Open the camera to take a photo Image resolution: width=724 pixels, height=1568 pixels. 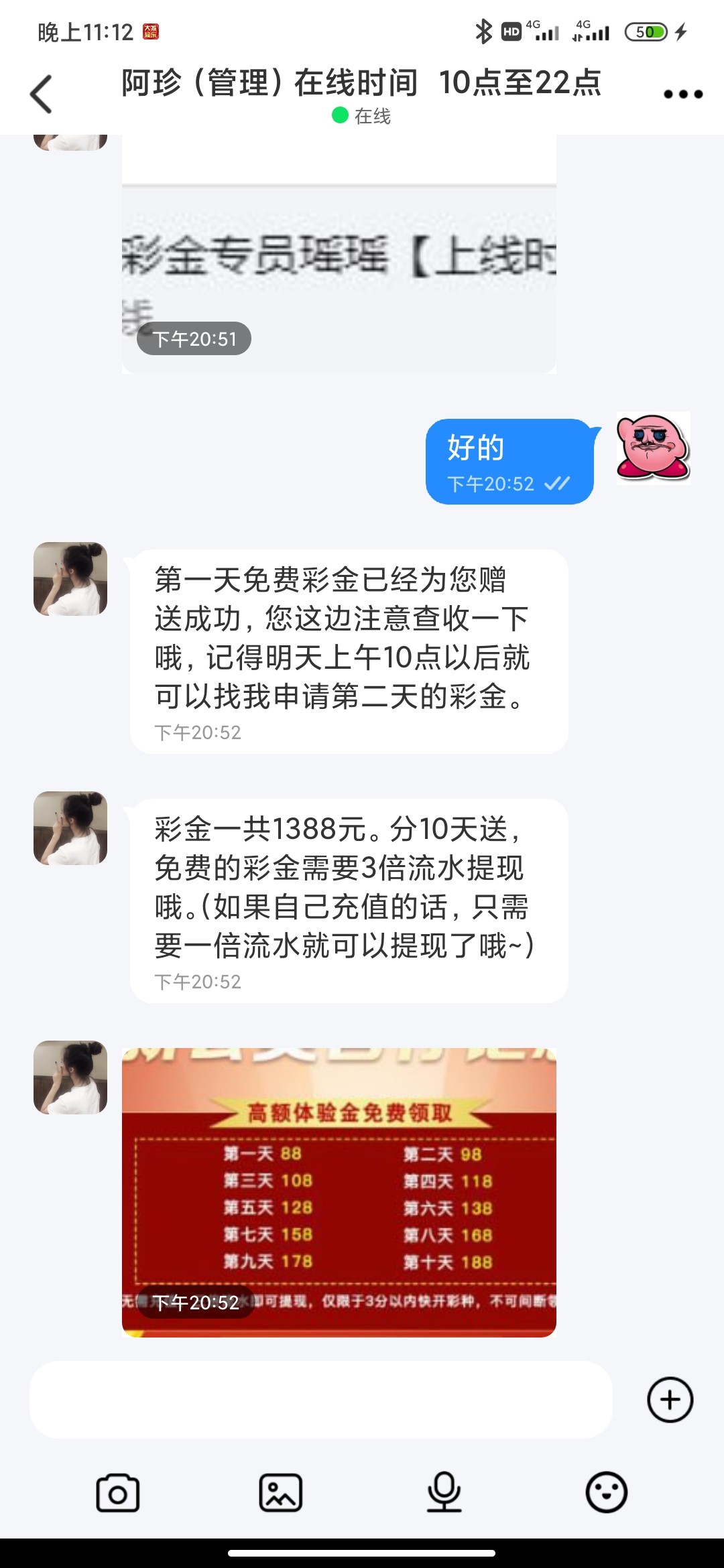[x=118, y=1493]
